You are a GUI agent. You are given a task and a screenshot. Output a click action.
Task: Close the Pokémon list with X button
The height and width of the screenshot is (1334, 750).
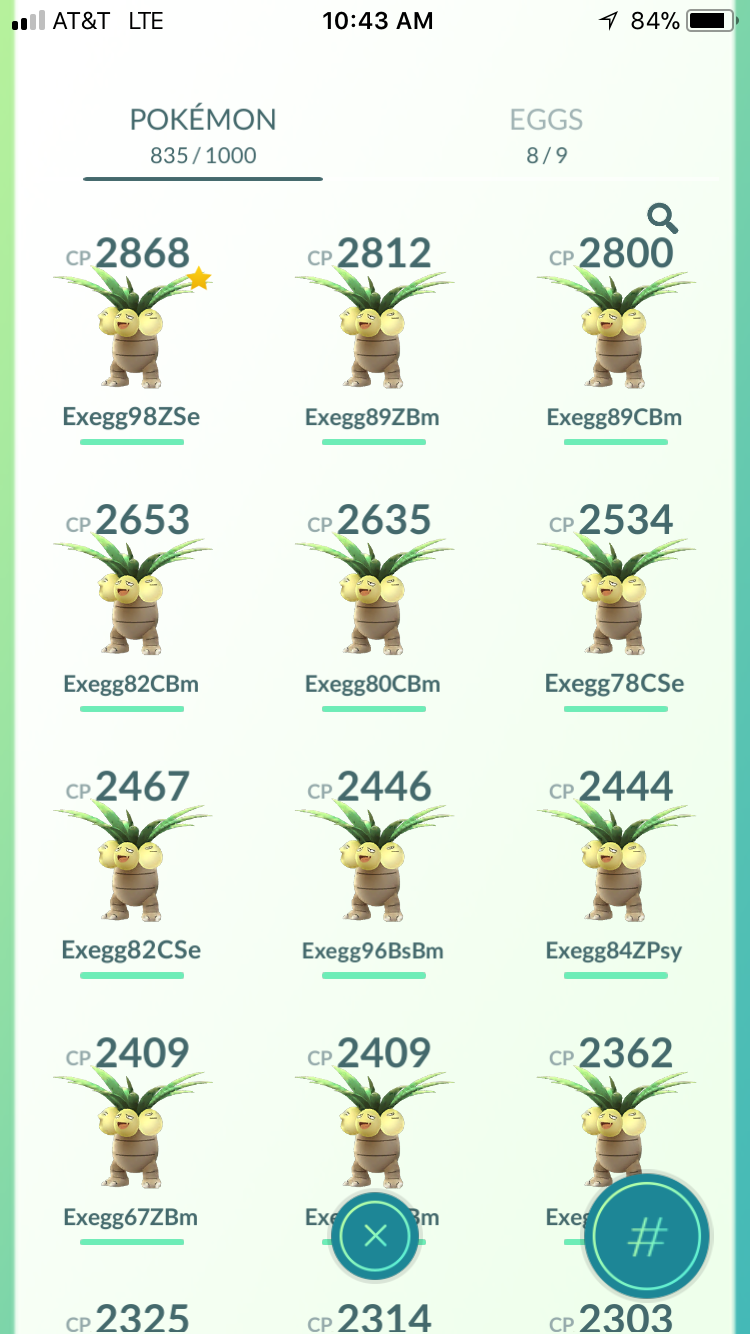[x=375, y=1237]
